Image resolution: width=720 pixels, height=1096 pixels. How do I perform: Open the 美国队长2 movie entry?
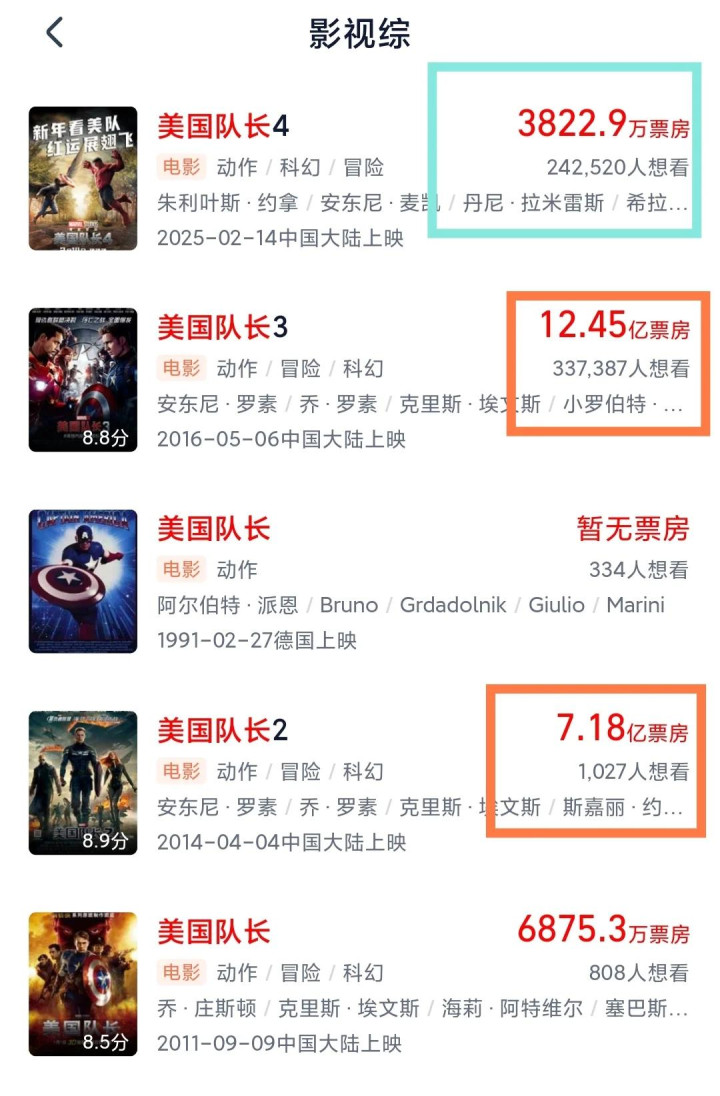[x=223, y=730]
